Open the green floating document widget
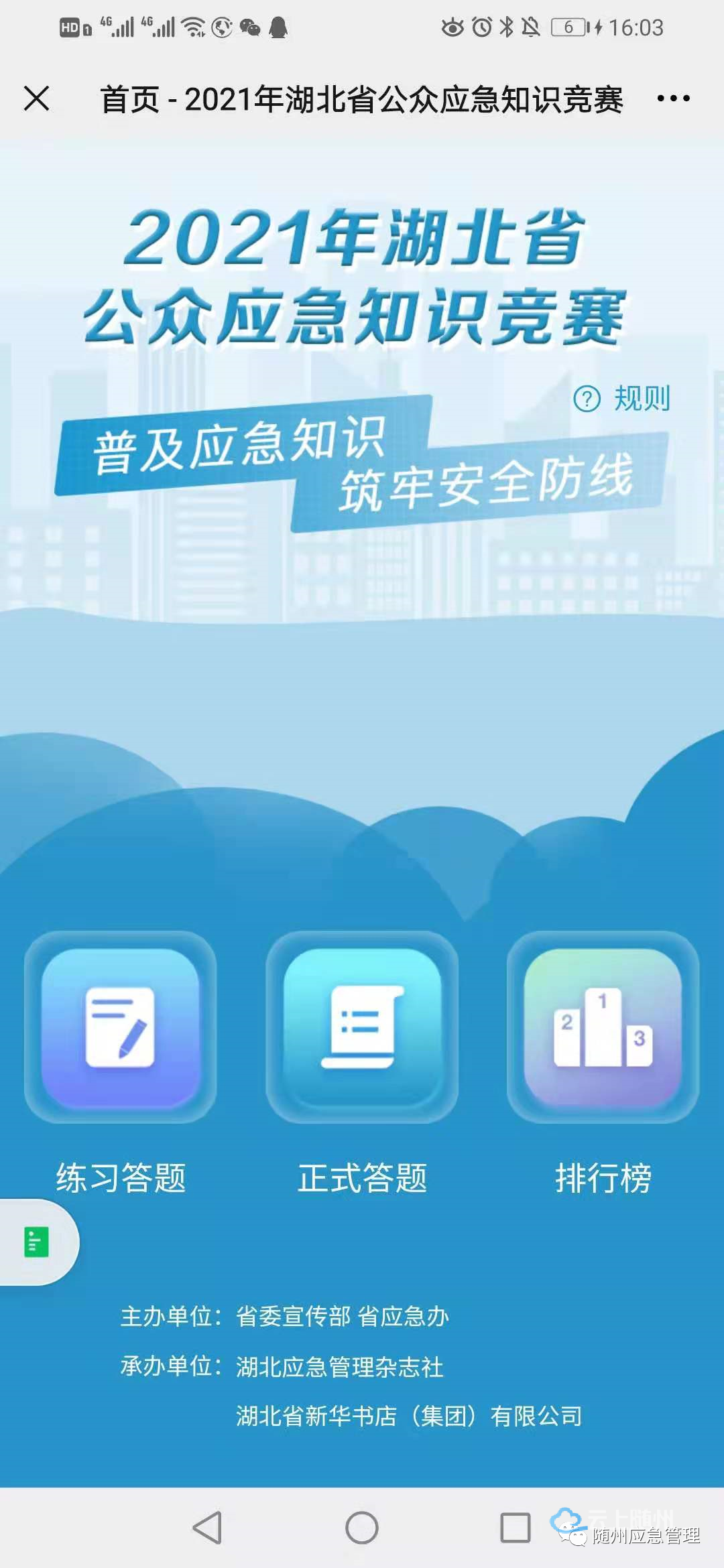The image size is (724, 1568). tap(37, 1242)
